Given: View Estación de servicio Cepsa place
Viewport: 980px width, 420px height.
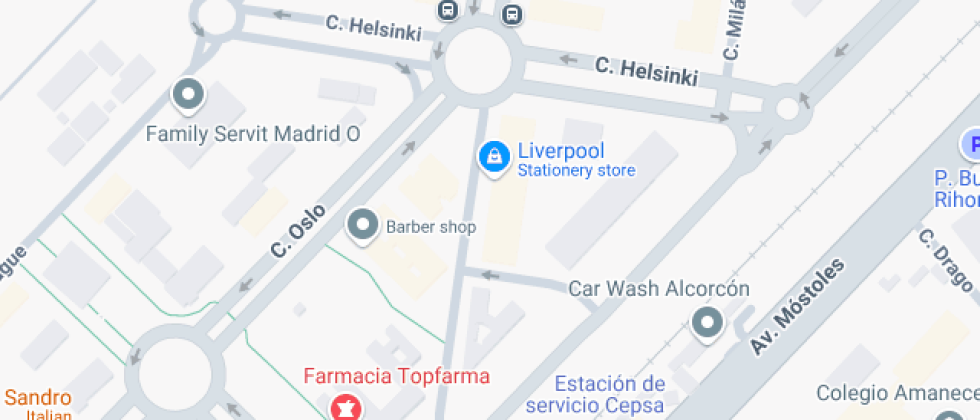Looking at the screenshot, I should click(x=609, y=394).
